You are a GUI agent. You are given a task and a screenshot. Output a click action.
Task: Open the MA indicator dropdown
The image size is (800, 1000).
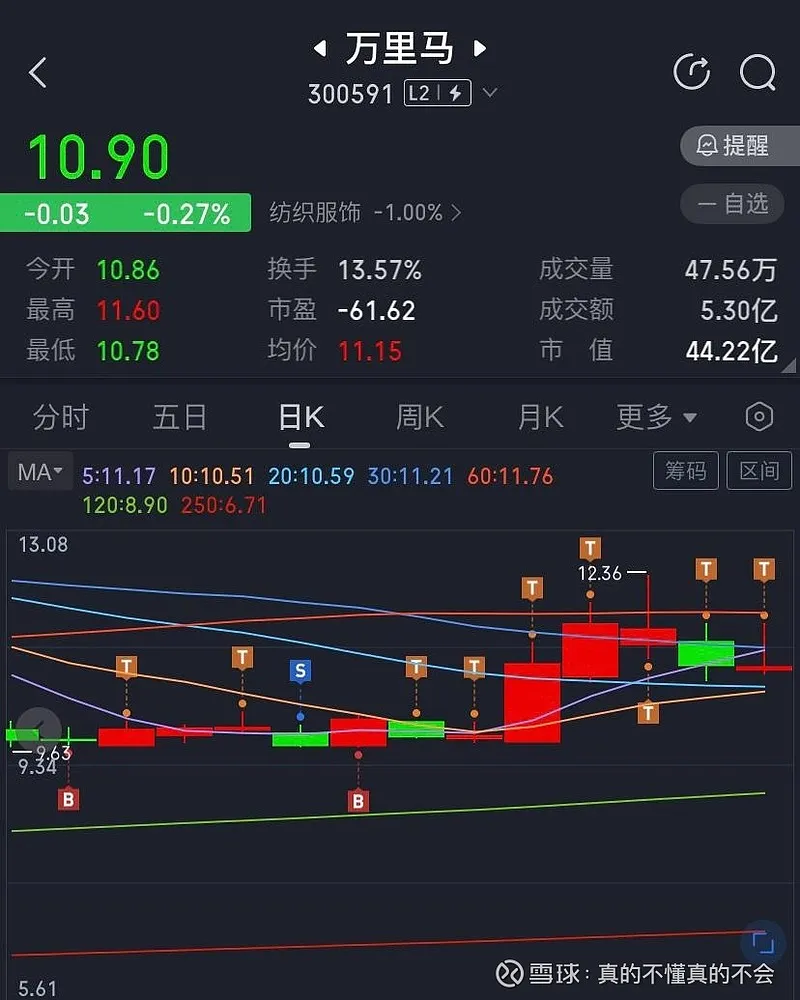tap(40, 472)
